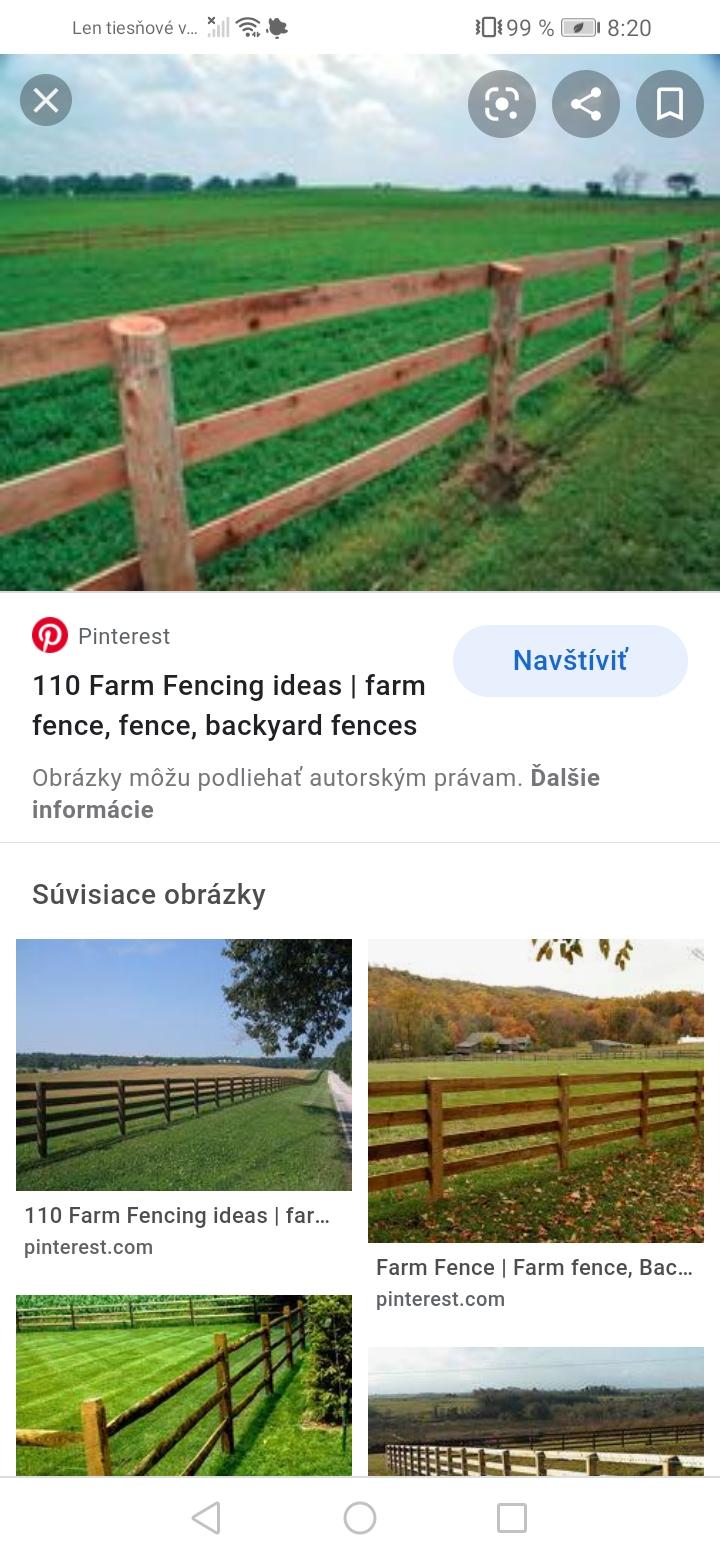Open related image with white fence
This screenshot has height=1560, width=720.
[x=536, y=1410]
